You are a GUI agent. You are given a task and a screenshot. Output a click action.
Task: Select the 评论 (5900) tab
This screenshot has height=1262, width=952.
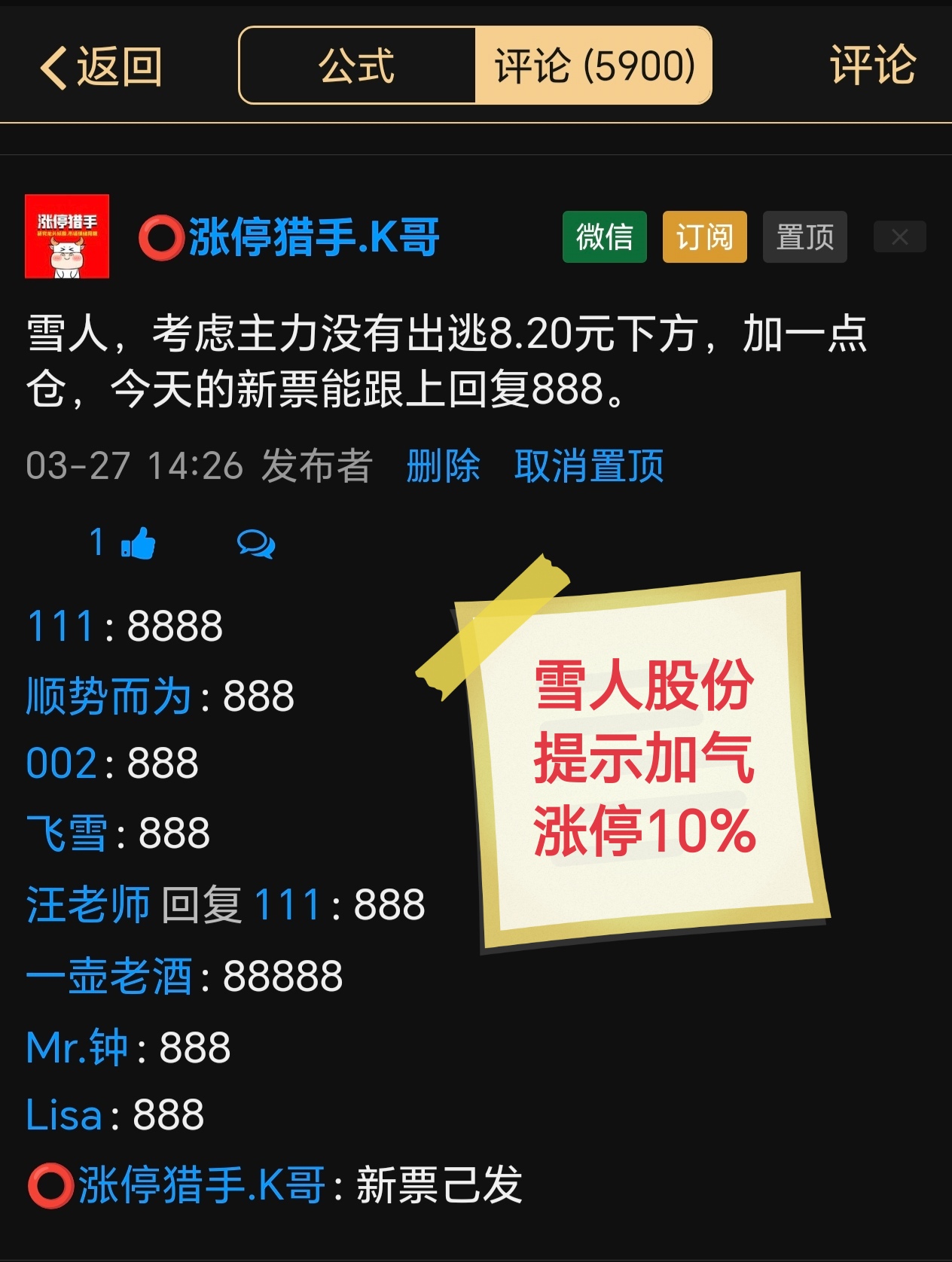[x=593, y=66]
